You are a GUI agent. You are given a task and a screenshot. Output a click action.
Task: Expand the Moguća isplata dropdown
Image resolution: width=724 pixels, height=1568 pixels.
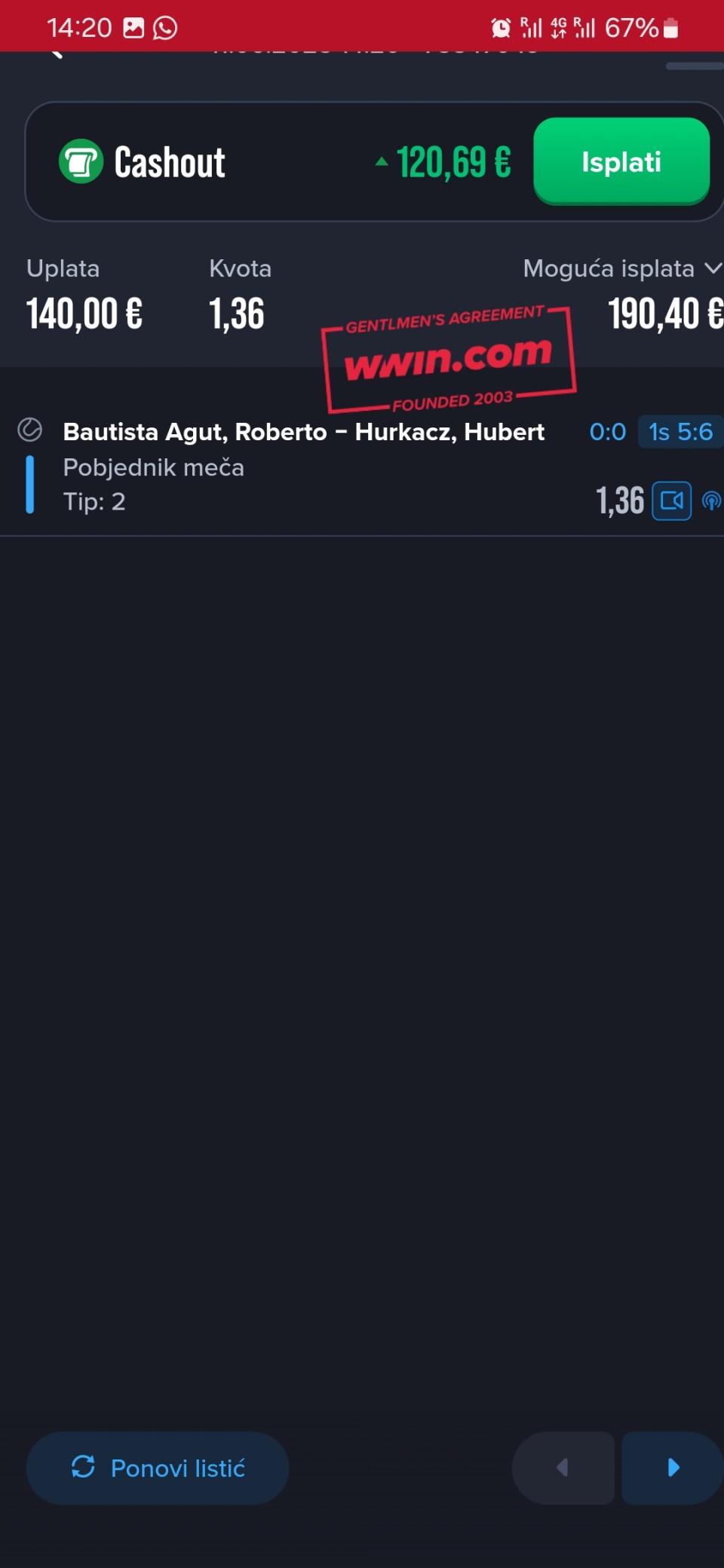click(712, 268)
